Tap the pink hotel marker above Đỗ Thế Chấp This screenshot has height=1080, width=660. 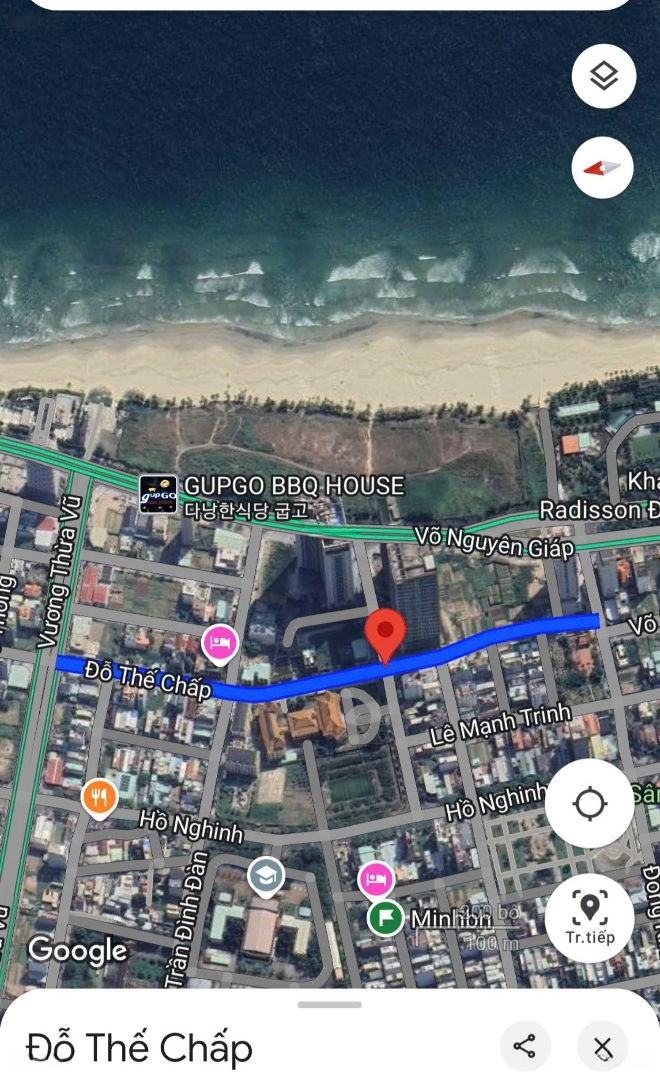click(x=220, y=644)
